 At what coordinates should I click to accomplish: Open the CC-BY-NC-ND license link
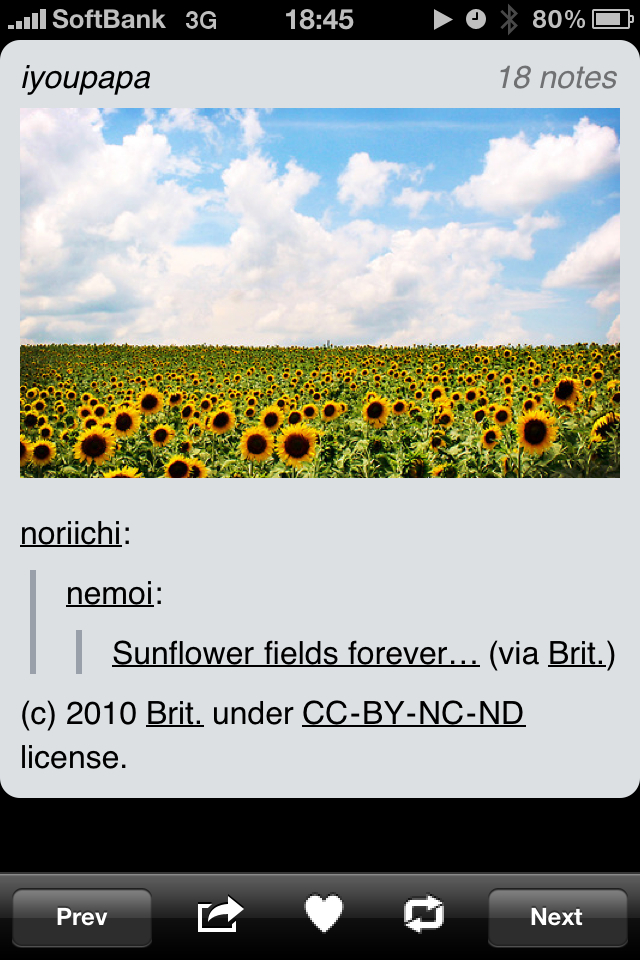[413, 714]
